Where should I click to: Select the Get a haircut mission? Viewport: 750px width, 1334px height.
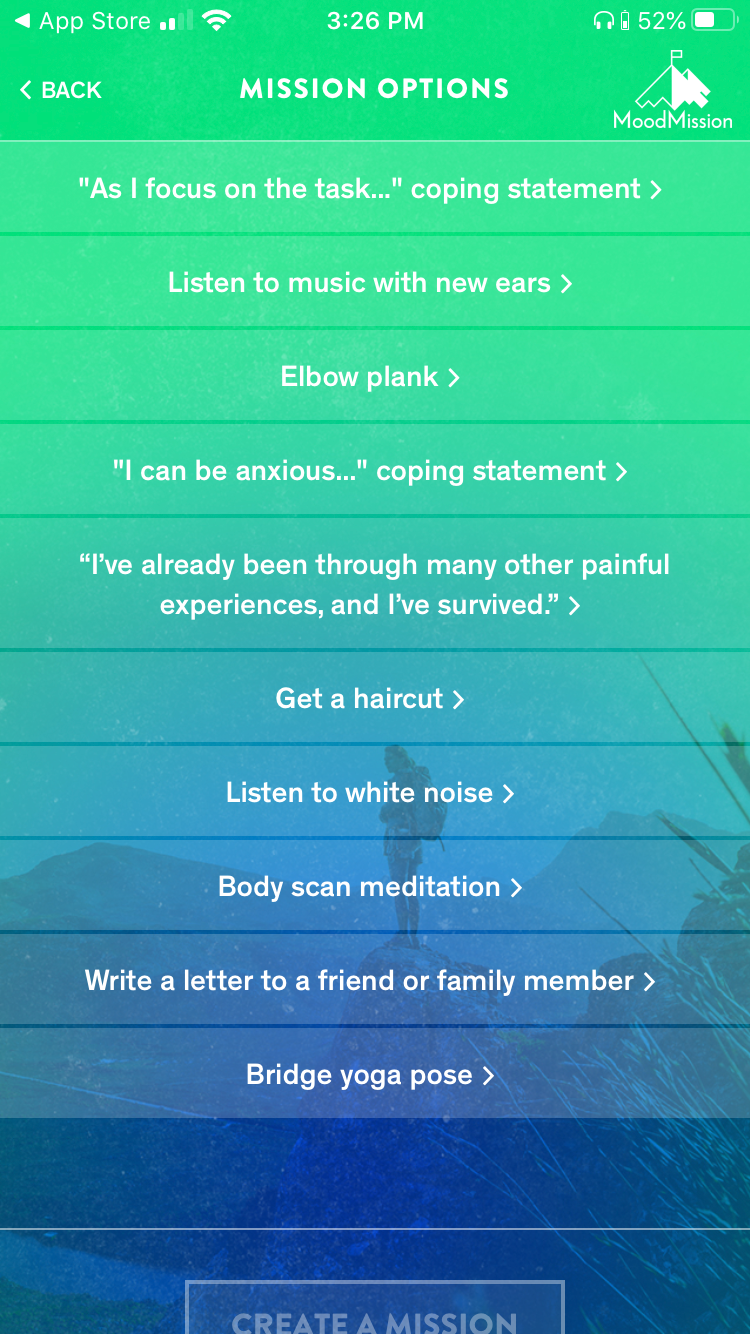(375, 698)
